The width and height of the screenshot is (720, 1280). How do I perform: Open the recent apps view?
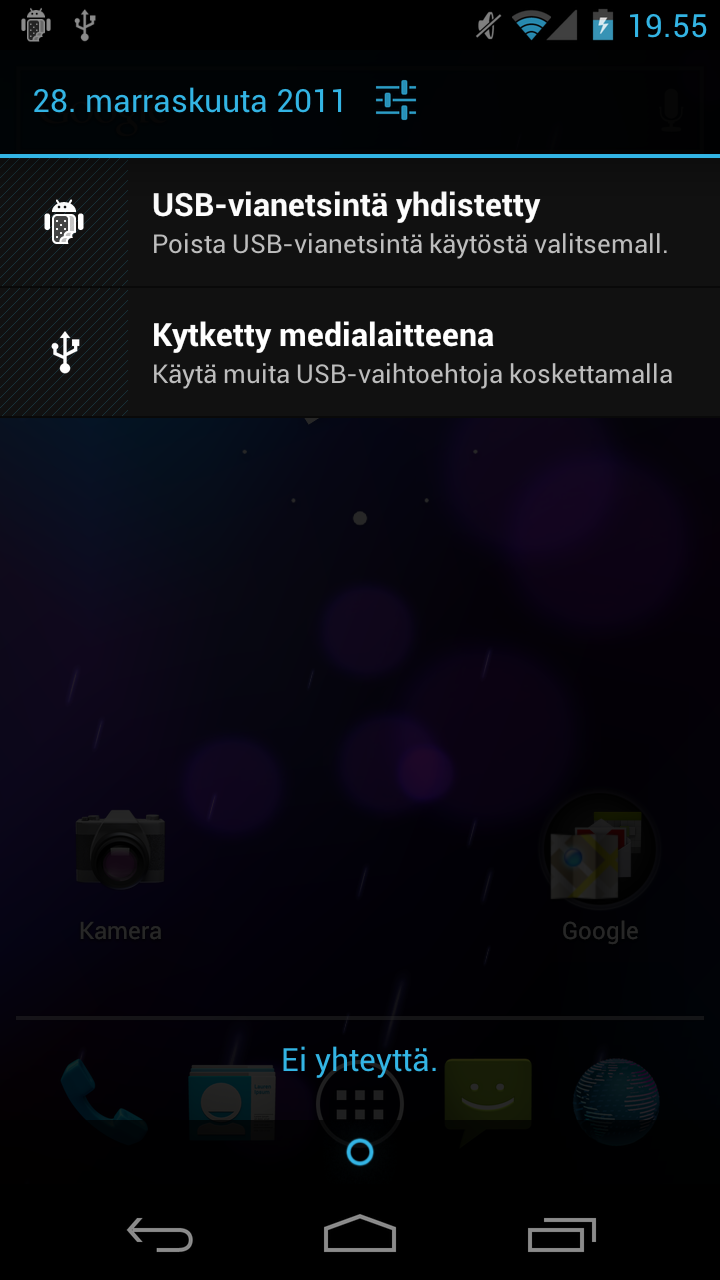pos(562,1234)
